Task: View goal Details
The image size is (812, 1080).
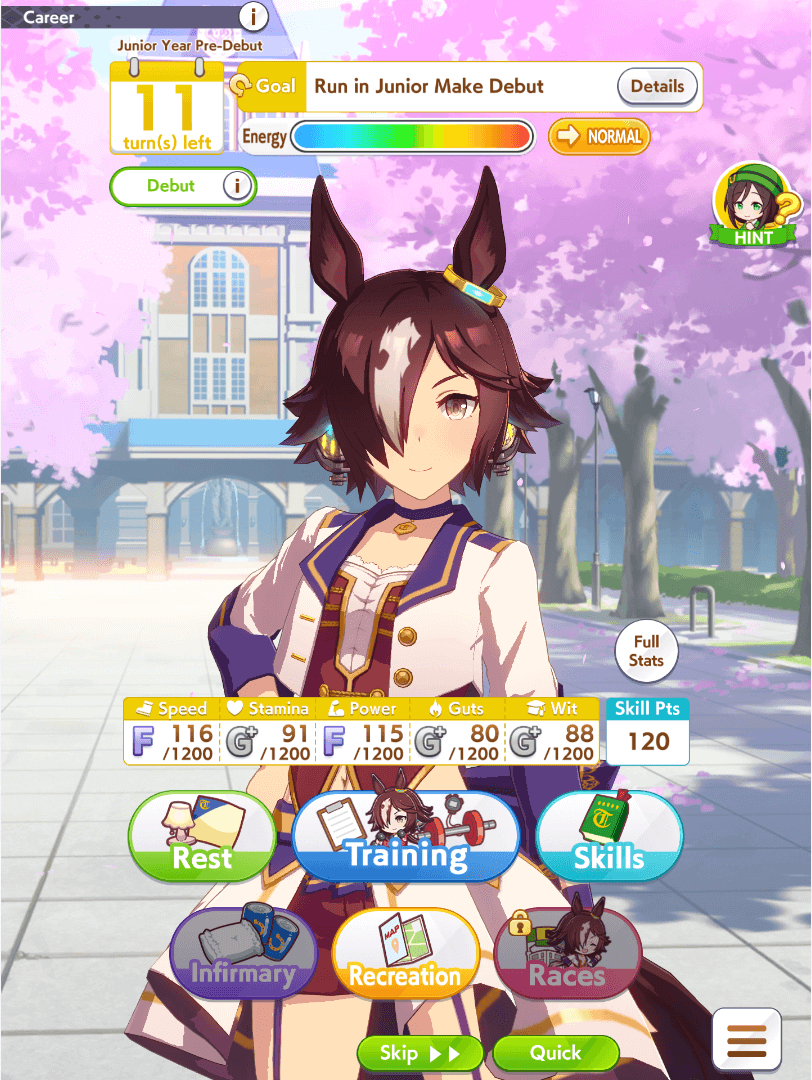Action: click(x=657, y=86)
